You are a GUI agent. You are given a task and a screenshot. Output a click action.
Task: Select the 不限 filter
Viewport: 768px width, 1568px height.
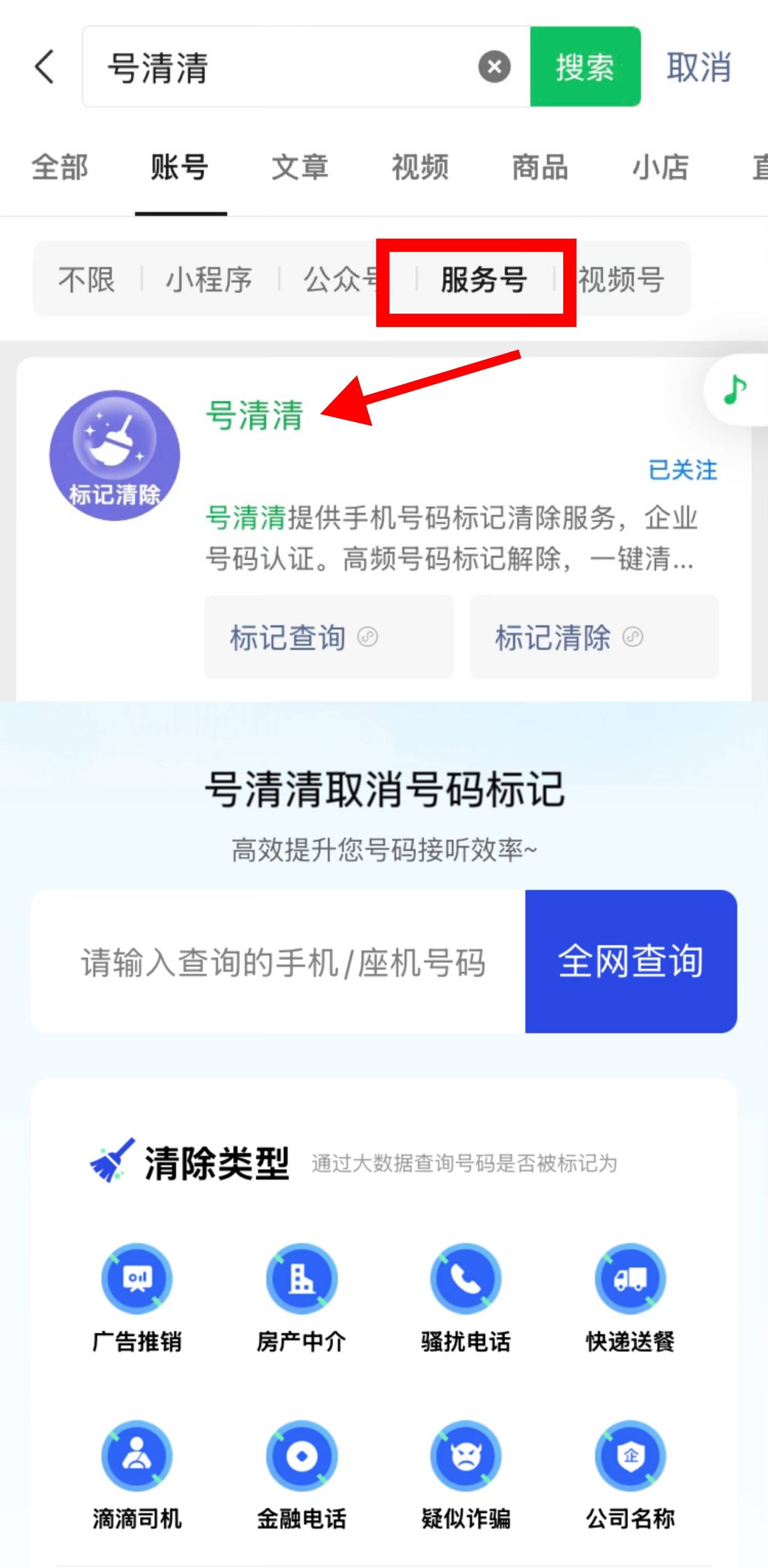(87, 280)
